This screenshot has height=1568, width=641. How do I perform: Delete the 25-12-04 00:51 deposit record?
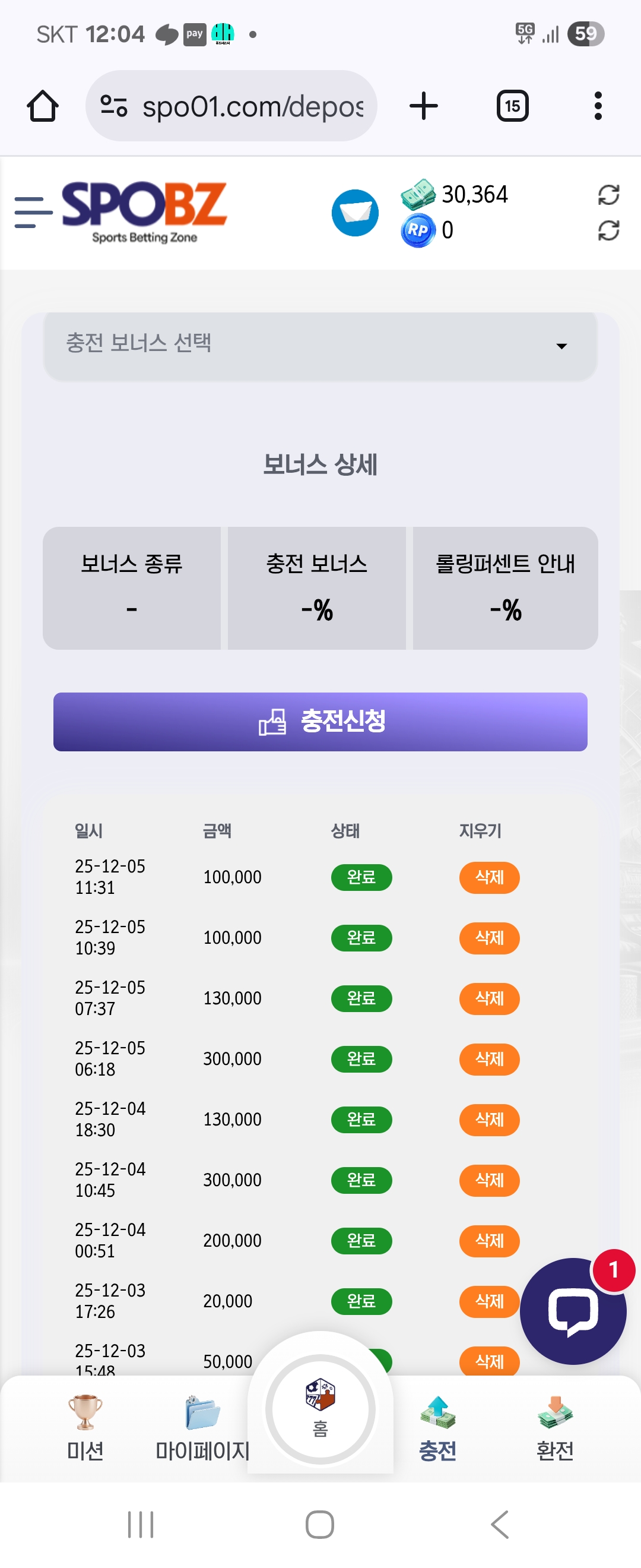click(x=489, y=1241)
